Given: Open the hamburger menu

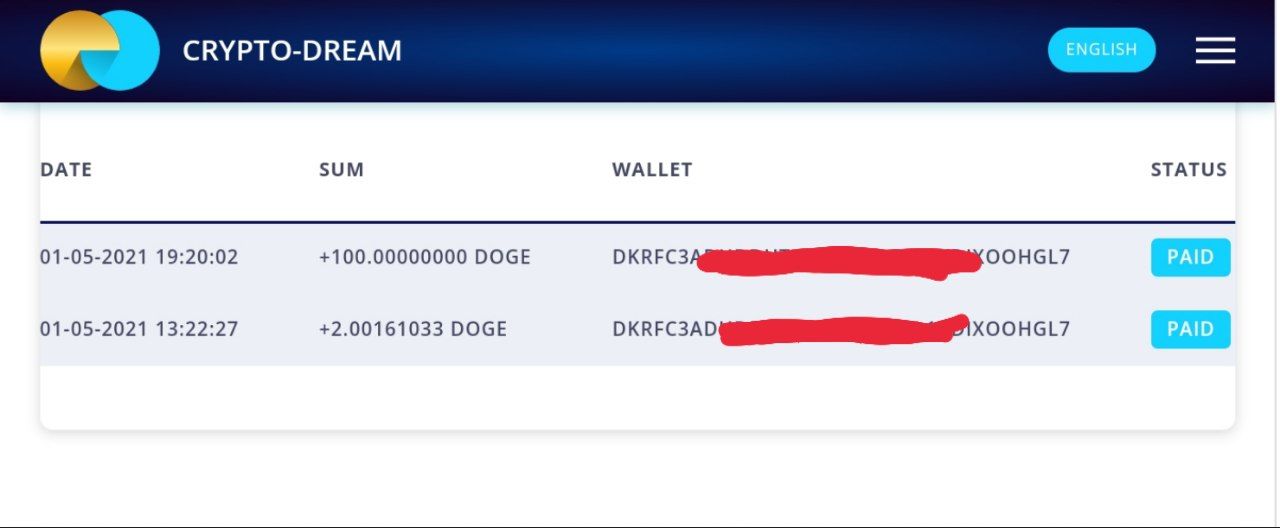Looking at the screenshot, I should 1215,50.
